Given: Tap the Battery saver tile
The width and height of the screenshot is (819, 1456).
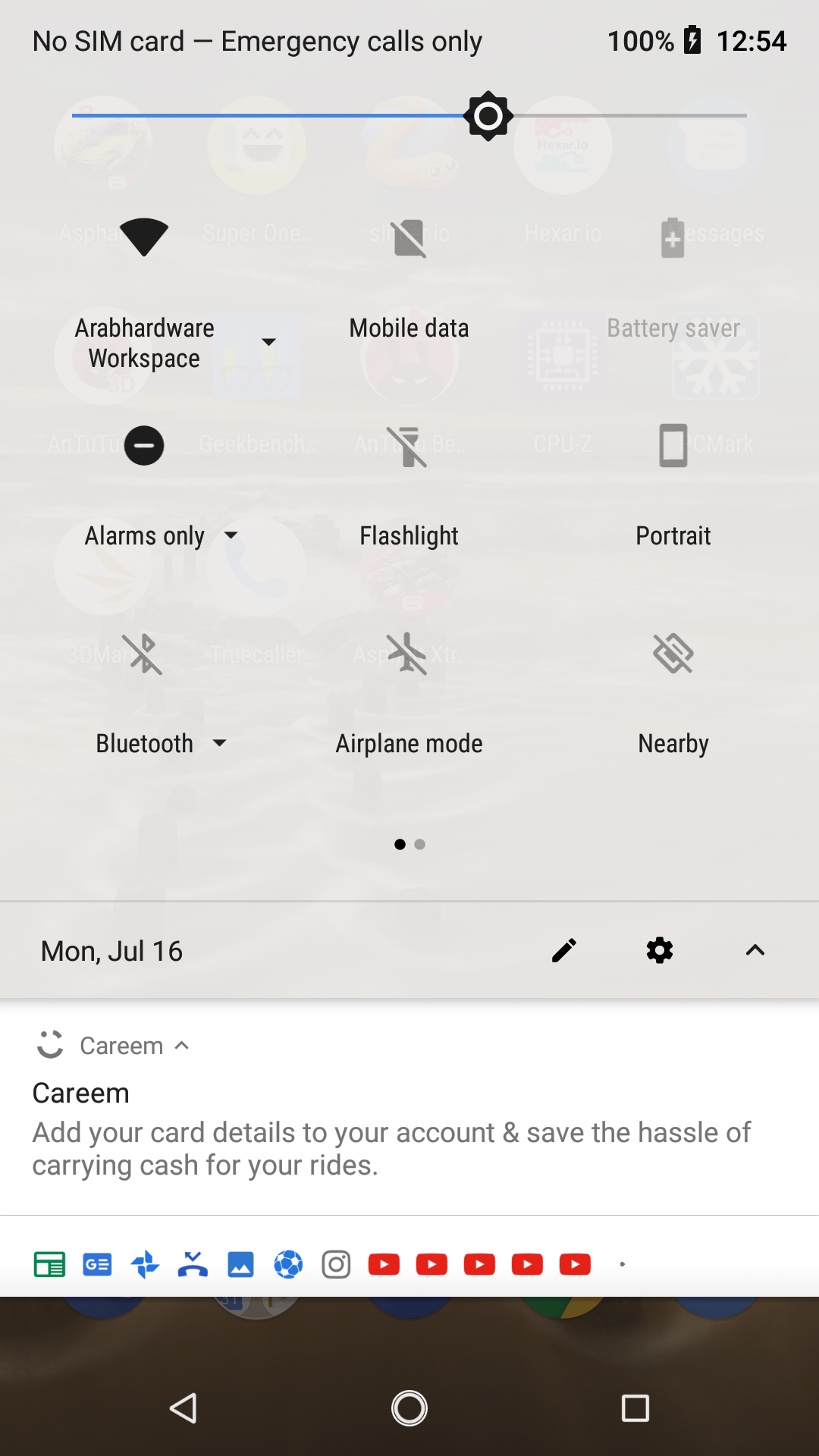Looking at the screenshot, I should 673,281.
